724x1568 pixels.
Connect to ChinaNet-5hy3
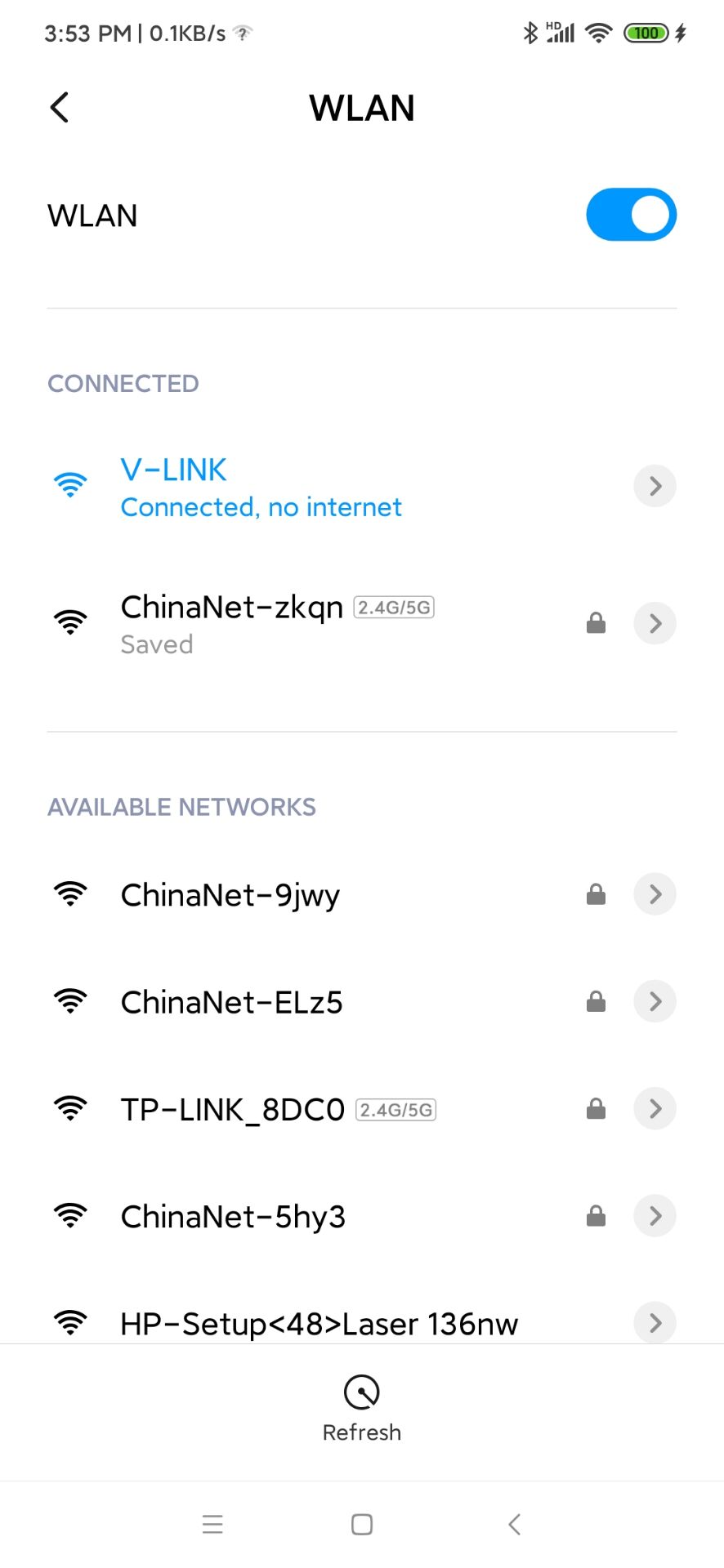click(233, 1217)
